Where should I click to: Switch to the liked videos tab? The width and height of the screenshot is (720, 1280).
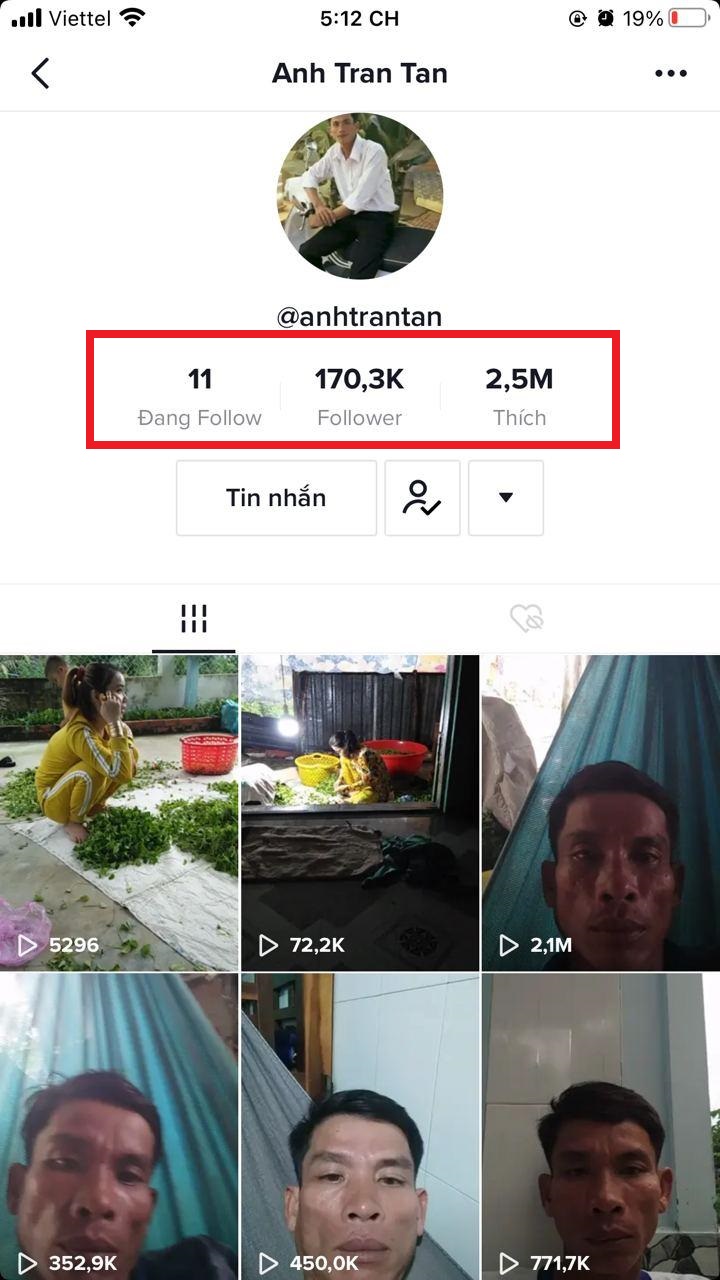coord(526,619)
